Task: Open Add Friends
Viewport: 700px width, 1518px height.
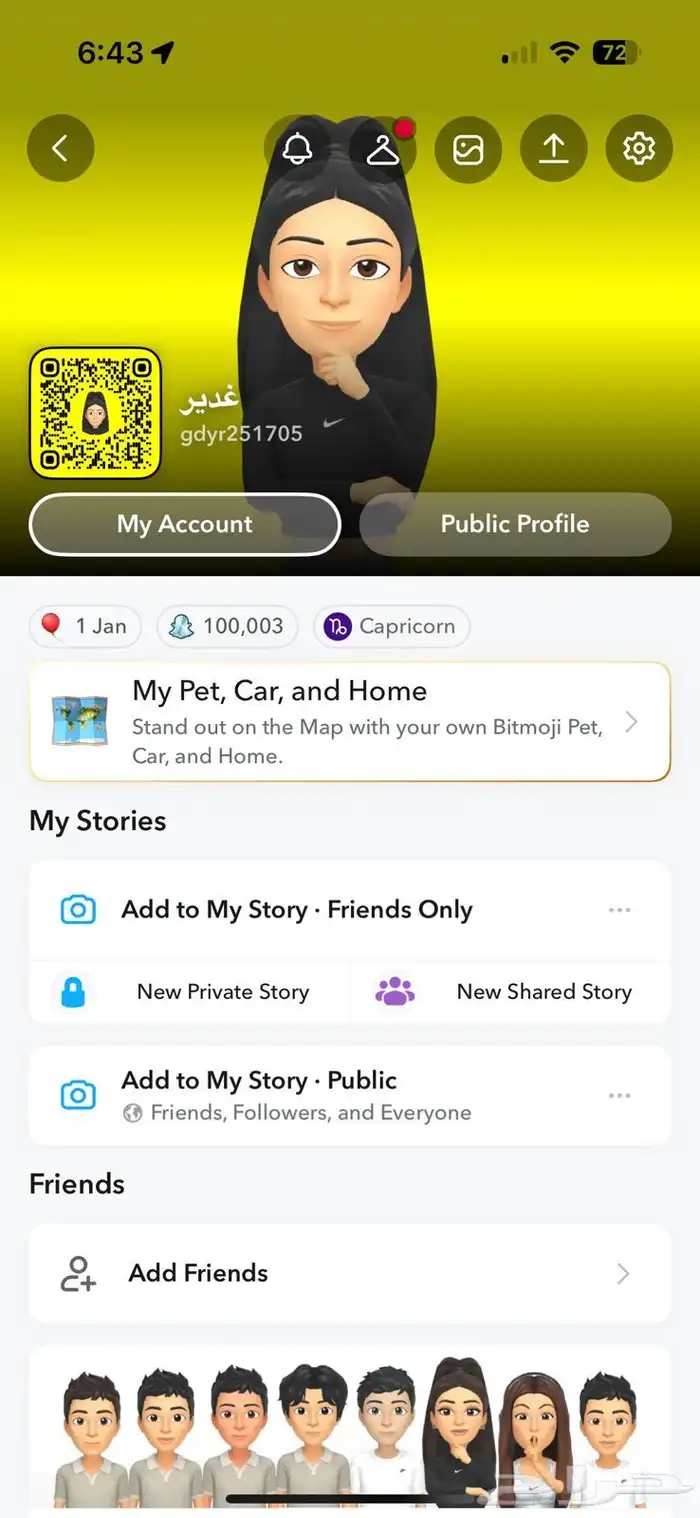Action: coord(349,1273)
